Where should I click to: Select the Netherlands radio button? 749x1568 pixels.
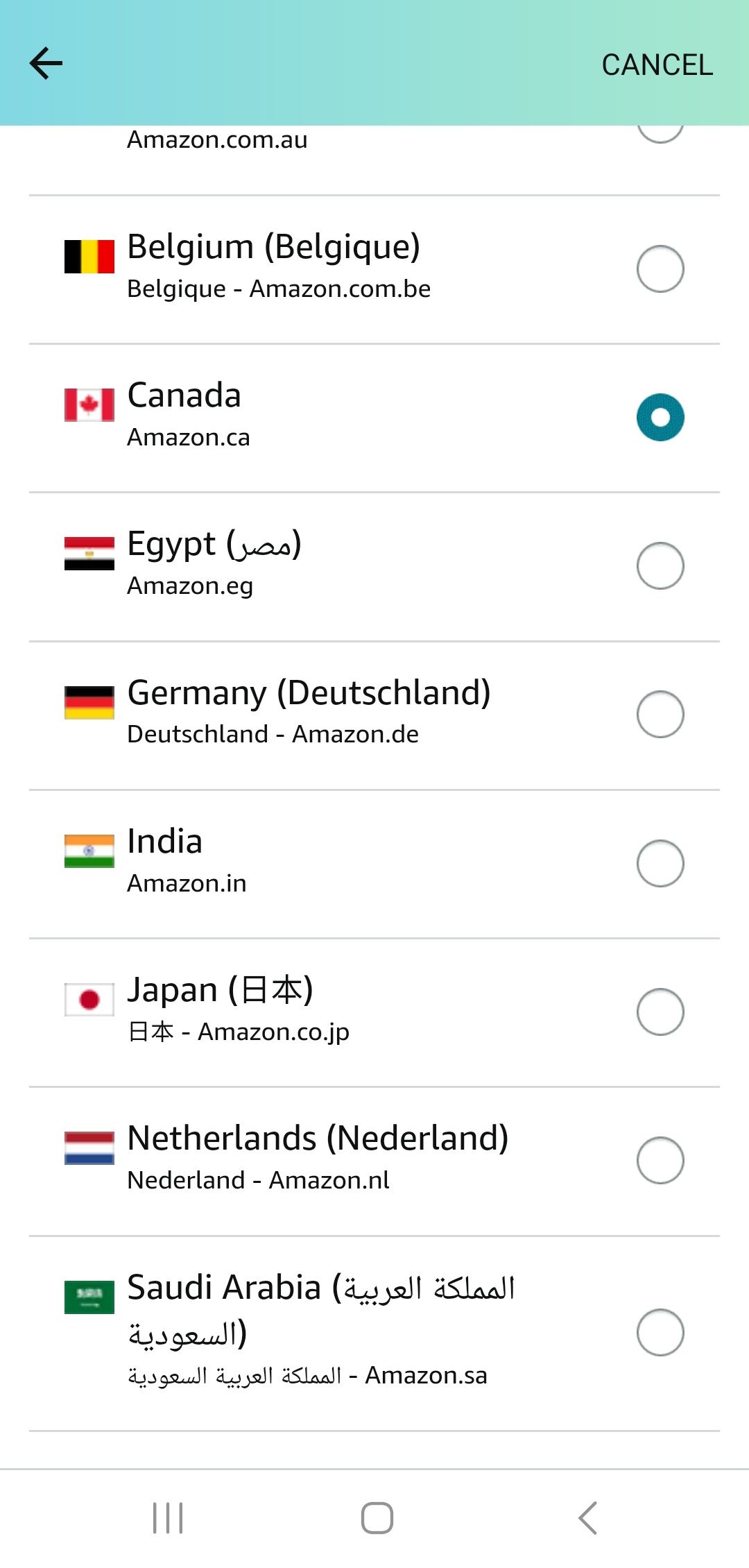click(660, 1159)
